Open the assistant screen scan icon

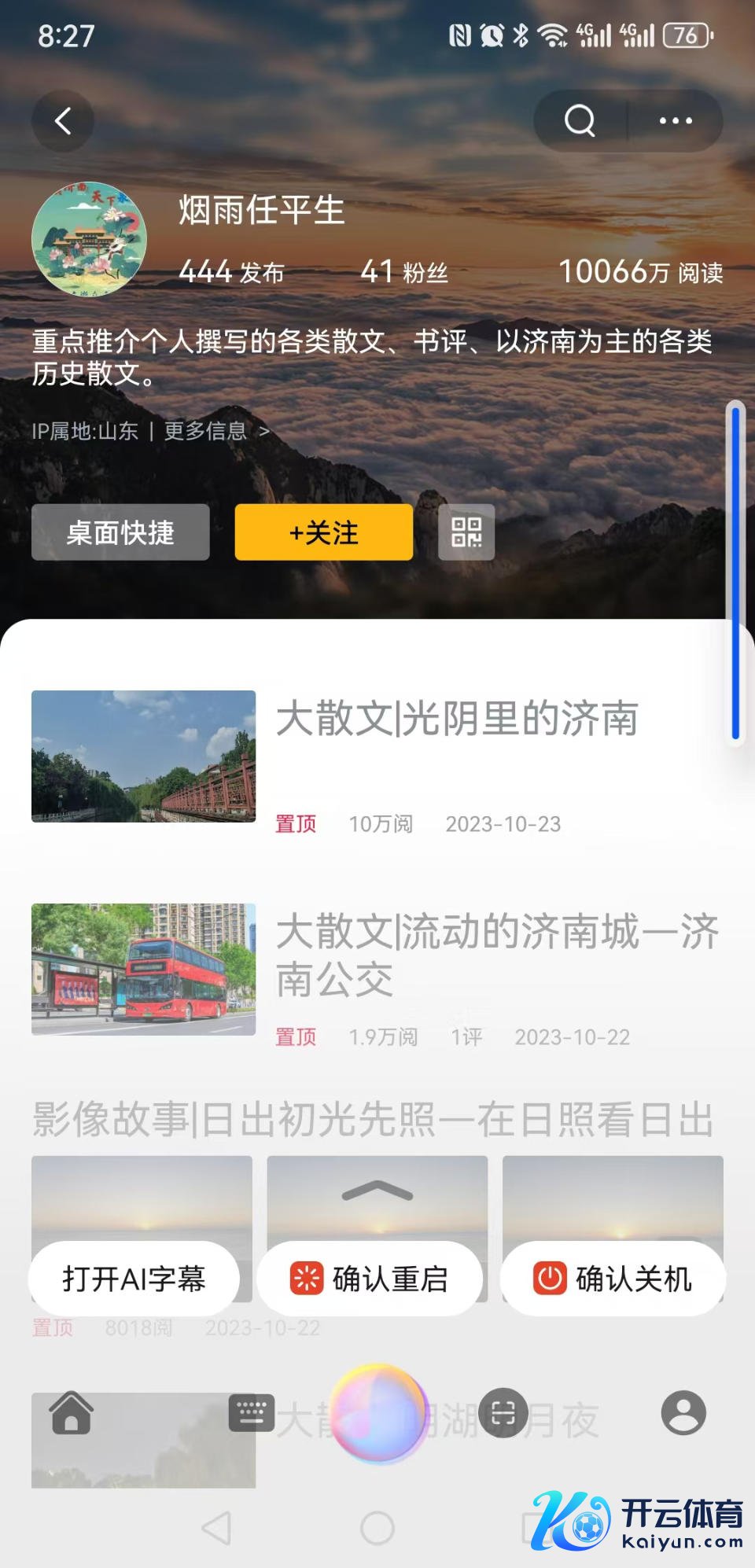coord(503,1413)
